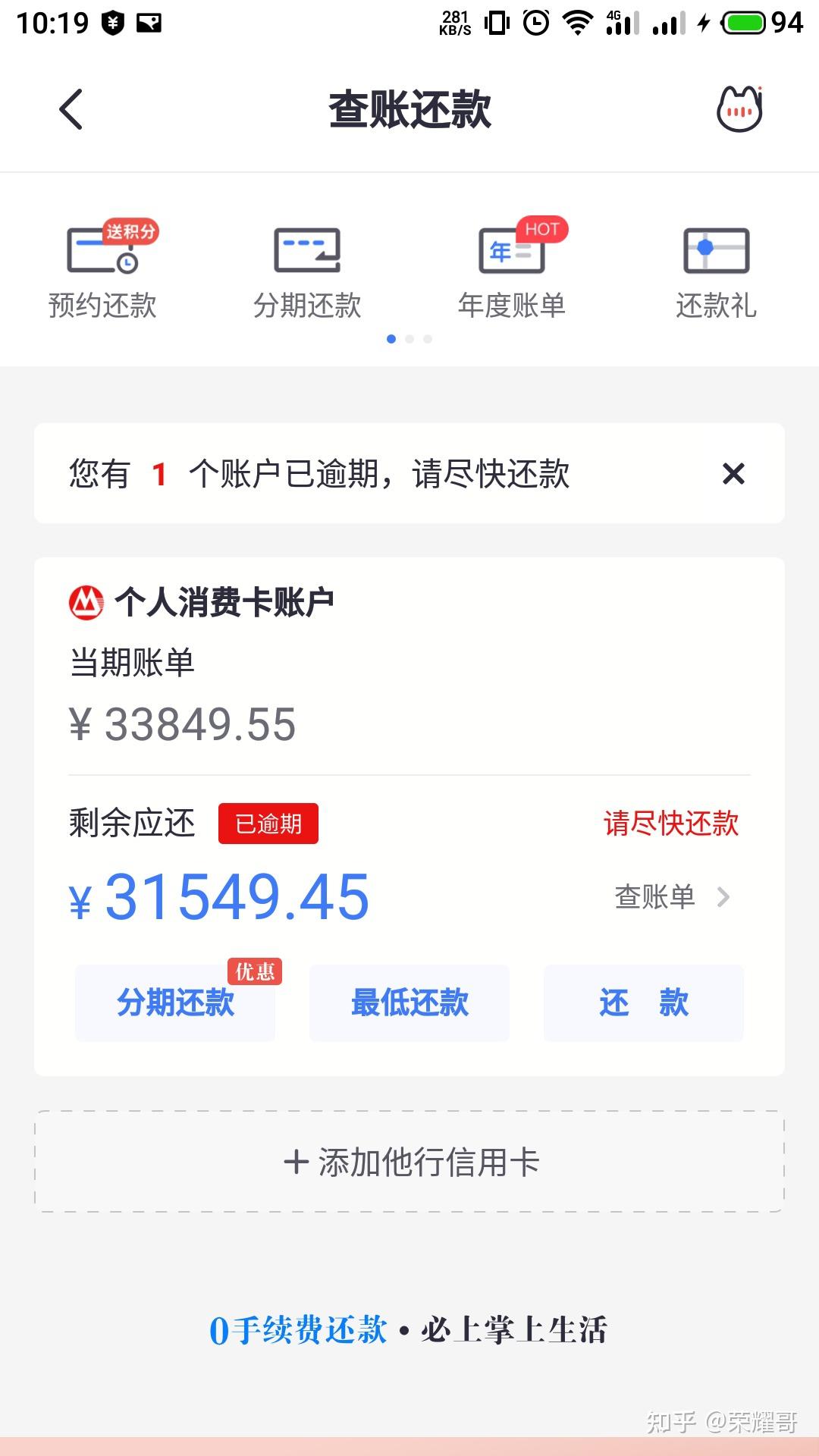Choose 分期还款 installment repayment

174,1003
